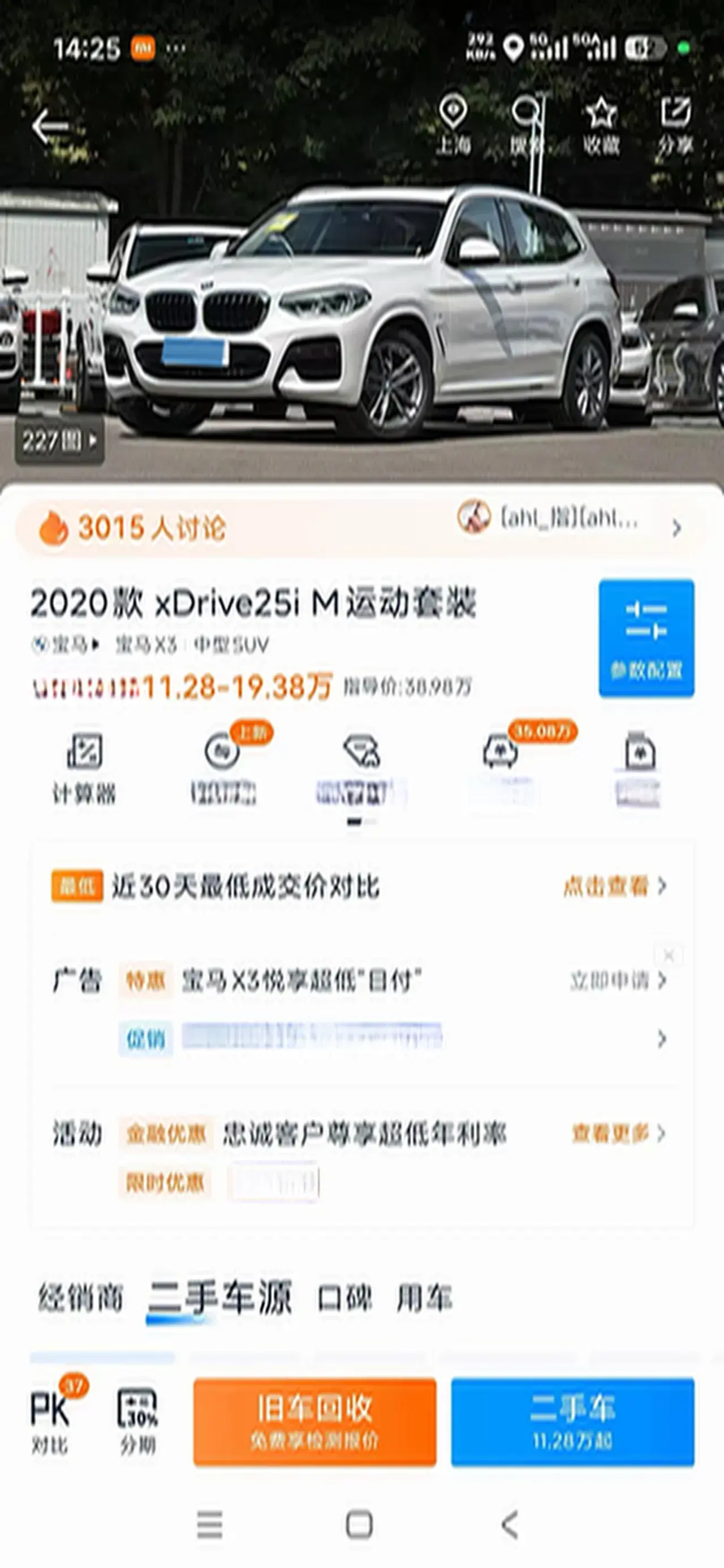
Task: Share this car via 分享
Action: 675,126
